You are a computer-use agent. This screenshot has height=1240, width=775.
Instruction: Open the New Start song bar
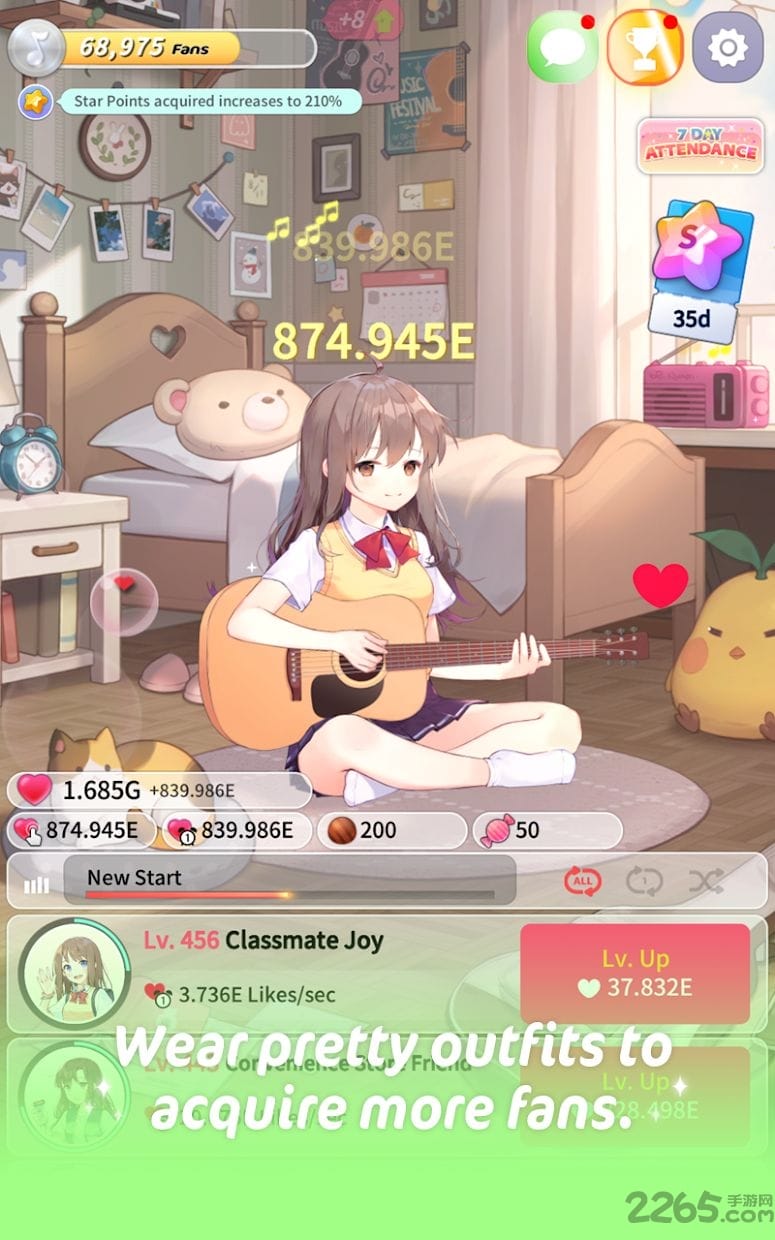pos(289,880)
